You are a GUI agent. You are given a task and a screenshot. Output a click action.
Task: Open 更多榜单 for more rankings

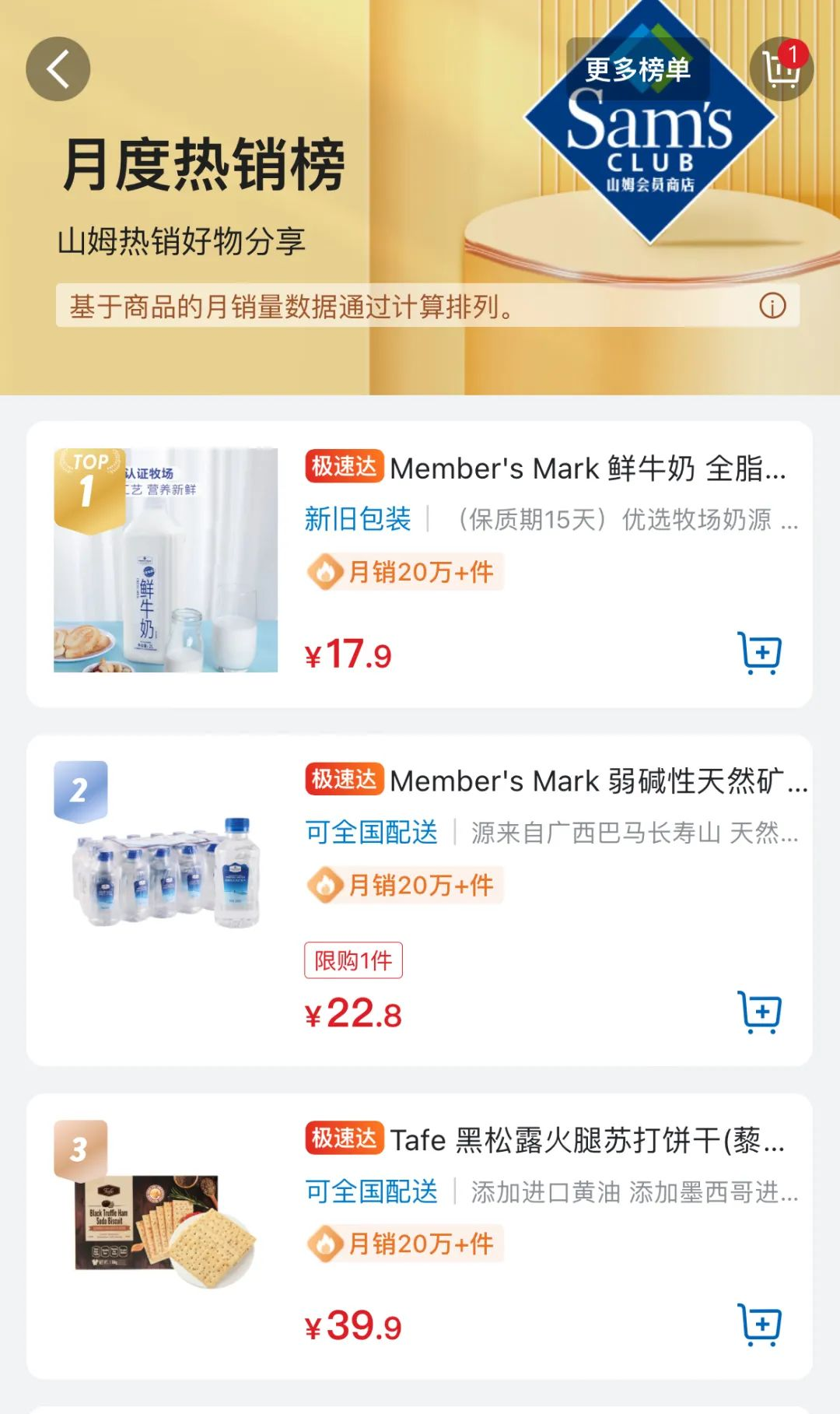(x=638, y=69)
